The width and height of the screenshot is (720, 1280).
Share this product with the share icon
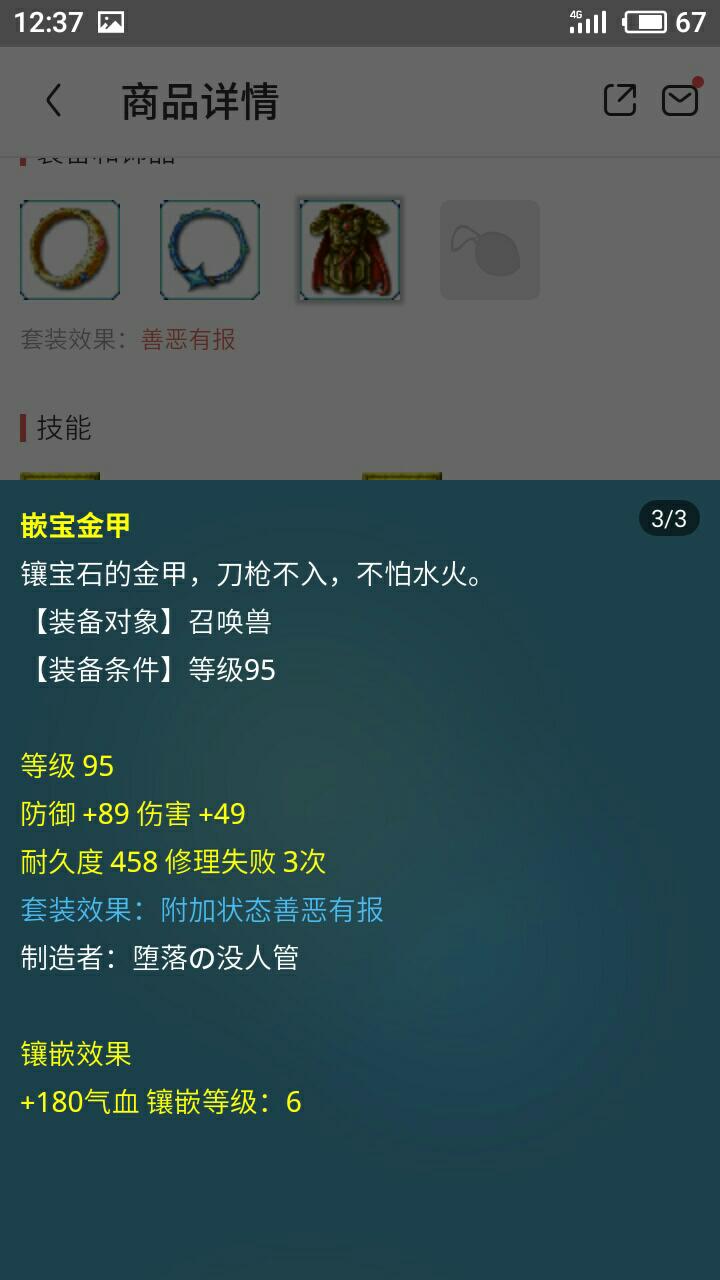click(x=620, y=100)
